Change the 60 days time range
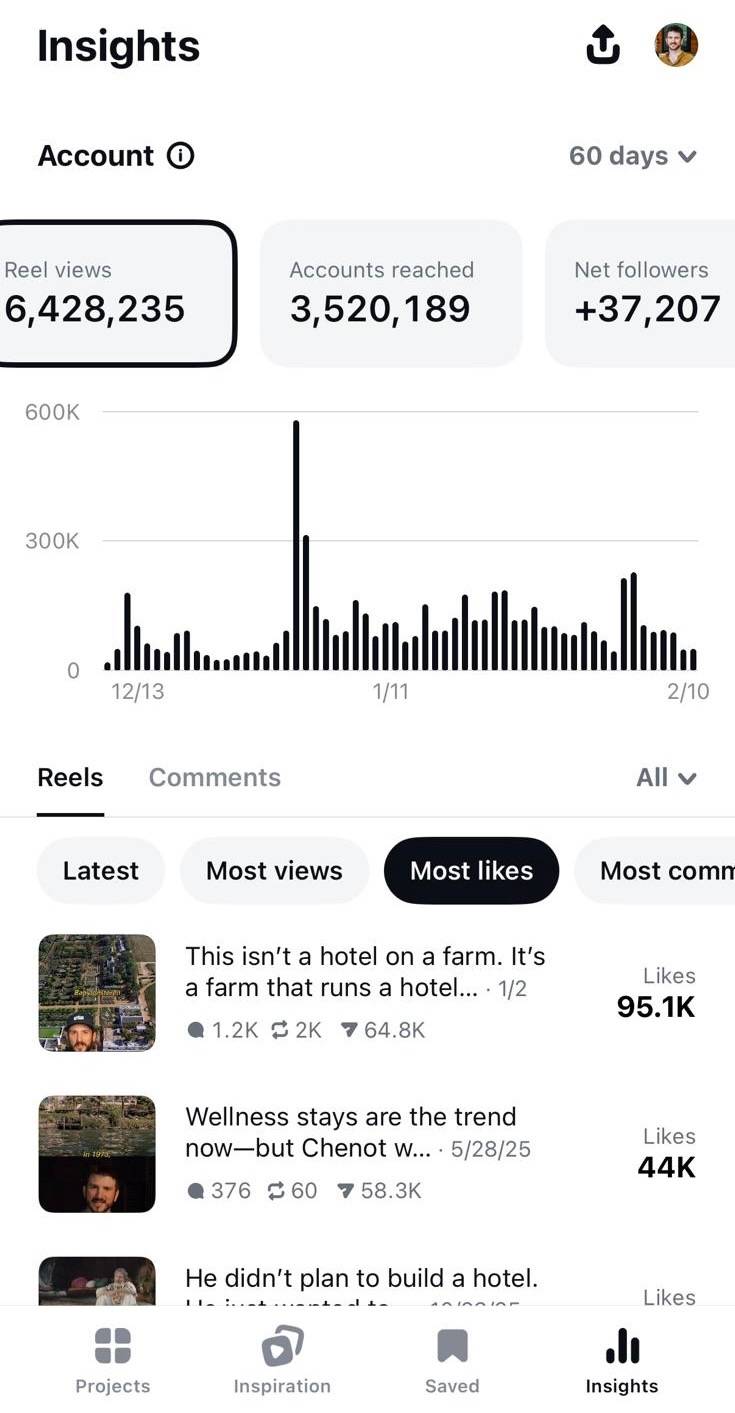 [632, 156]
